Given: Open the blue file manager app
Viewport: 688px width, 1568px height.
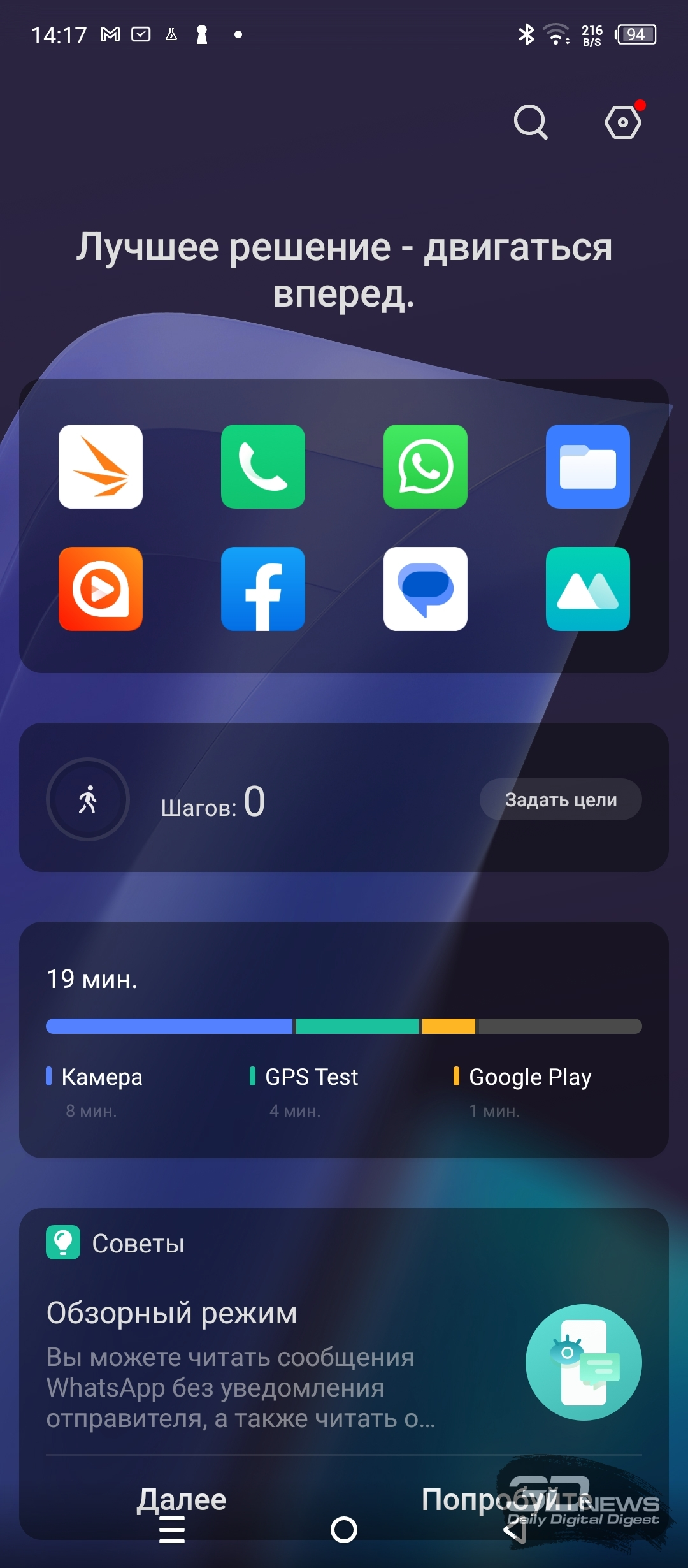Looking at the screenshot, I should tap(588, 467).
